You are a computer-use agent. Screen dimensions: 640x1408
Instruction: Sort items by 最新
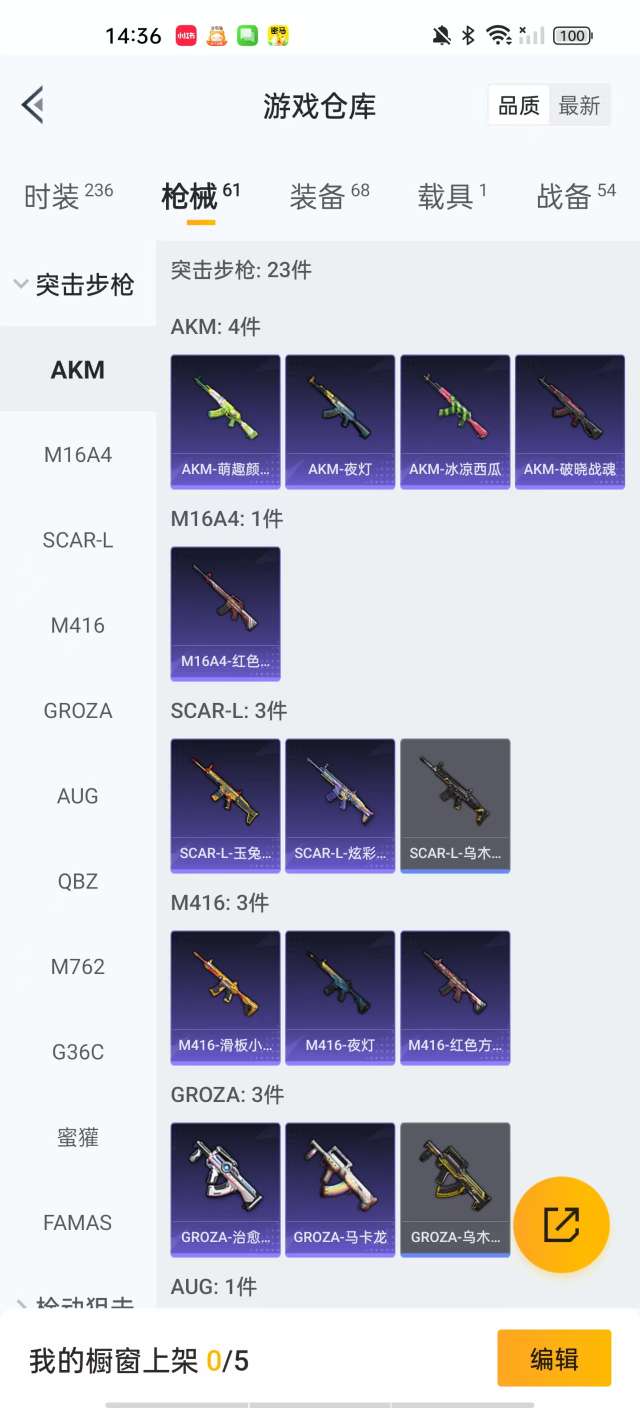579,105
